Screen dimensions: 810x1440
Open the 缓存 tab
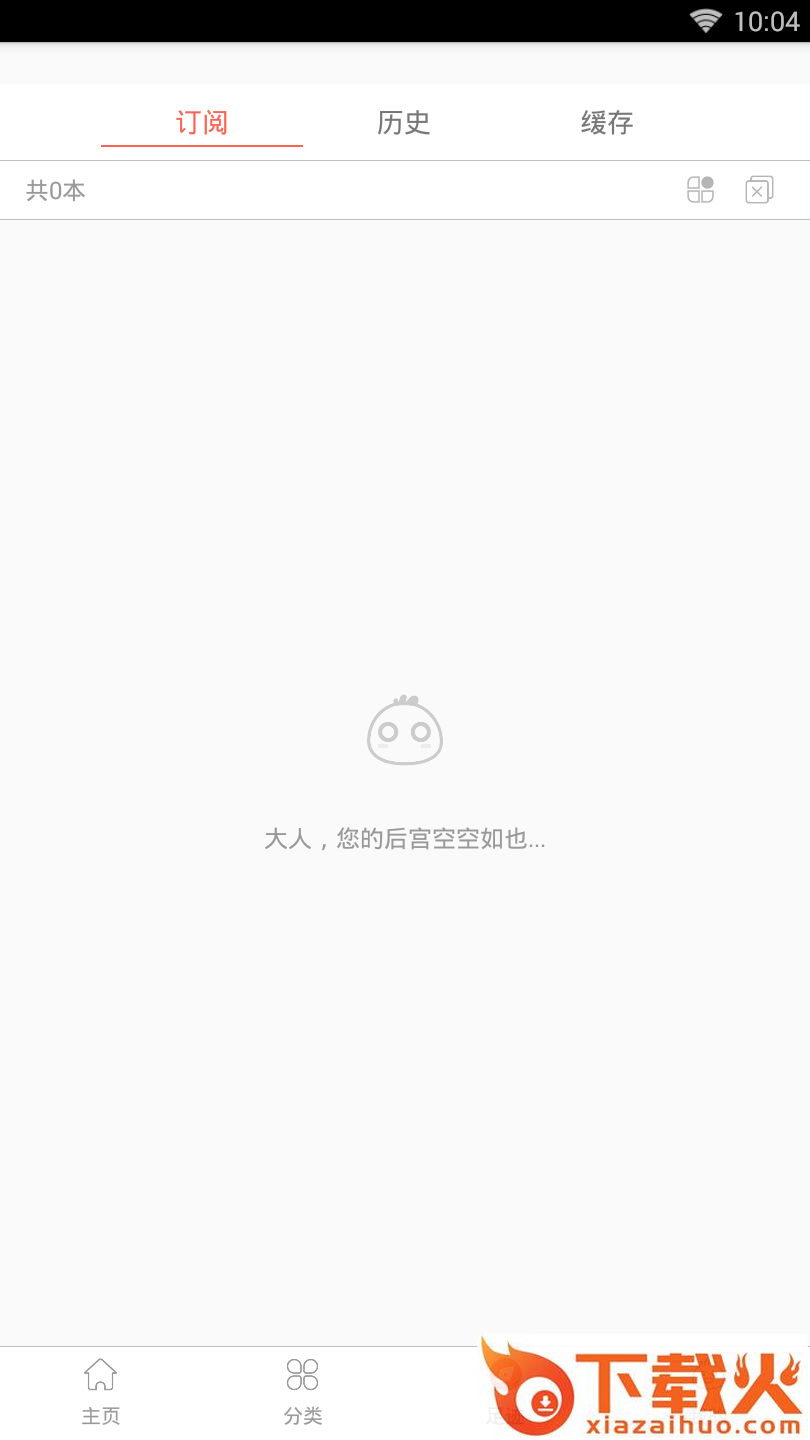tap(606, 123)
